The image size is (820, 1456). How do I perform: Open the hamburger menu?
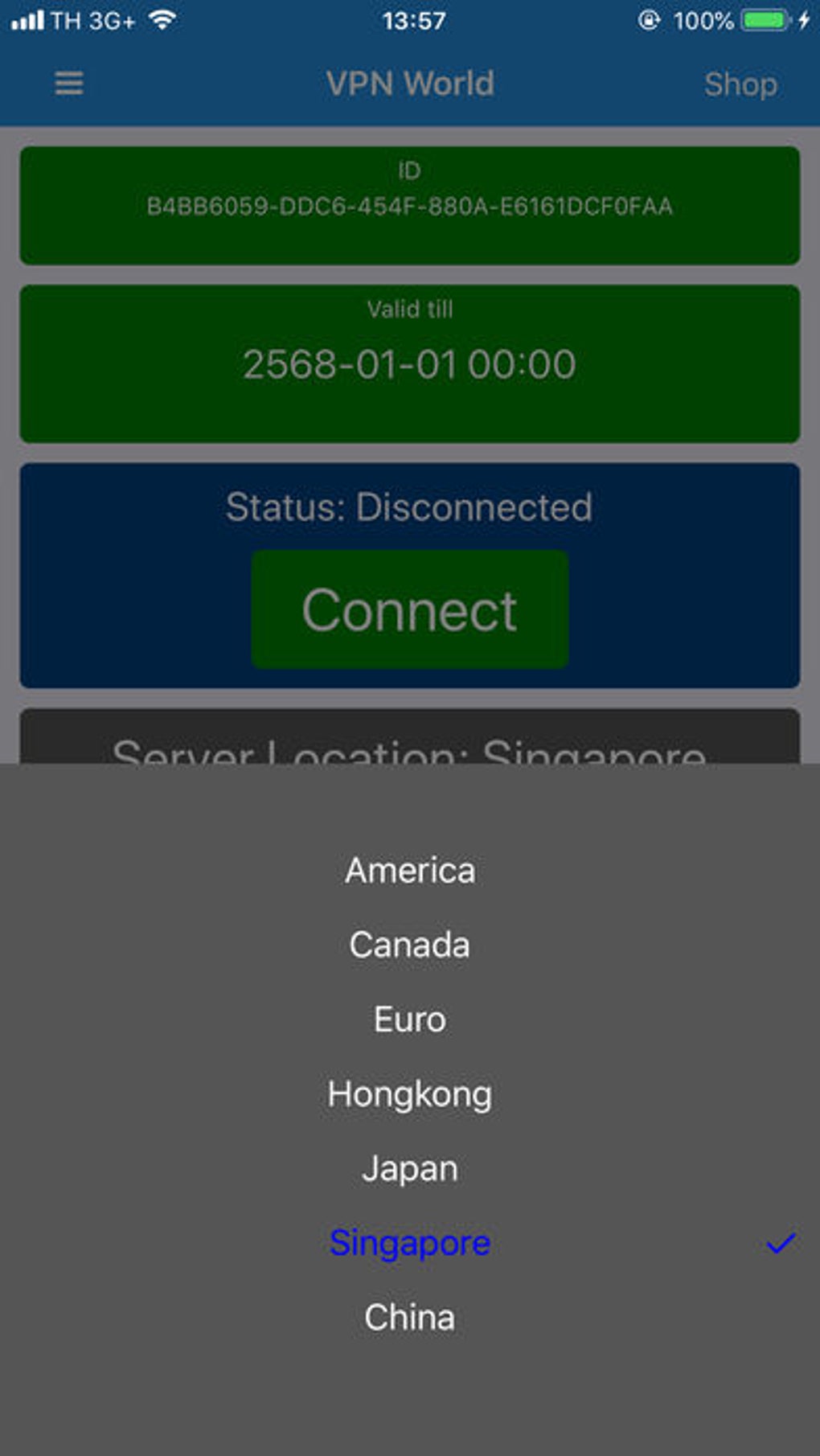(x=68, y=83)
